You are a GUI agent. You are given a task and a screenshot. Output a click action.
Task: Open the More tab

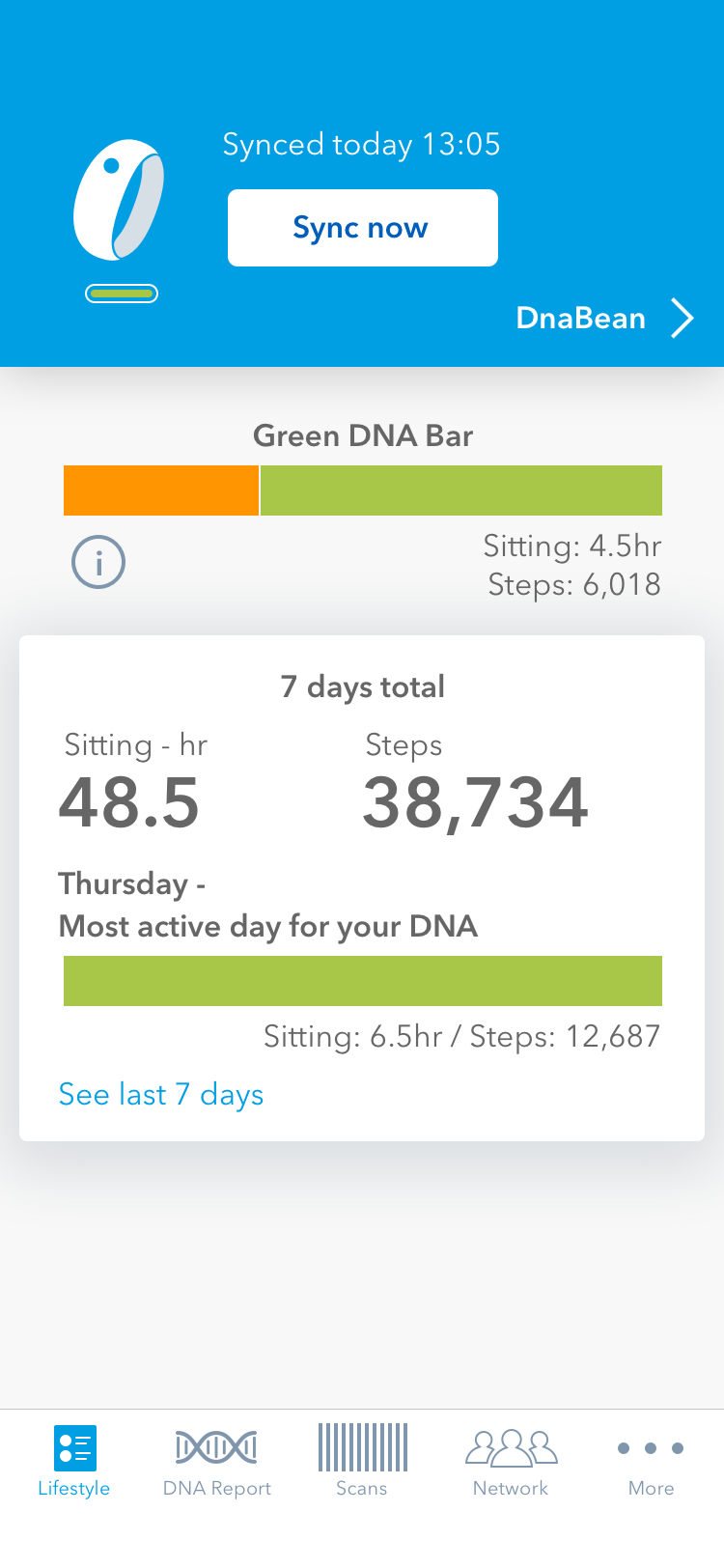[651, 1462]
